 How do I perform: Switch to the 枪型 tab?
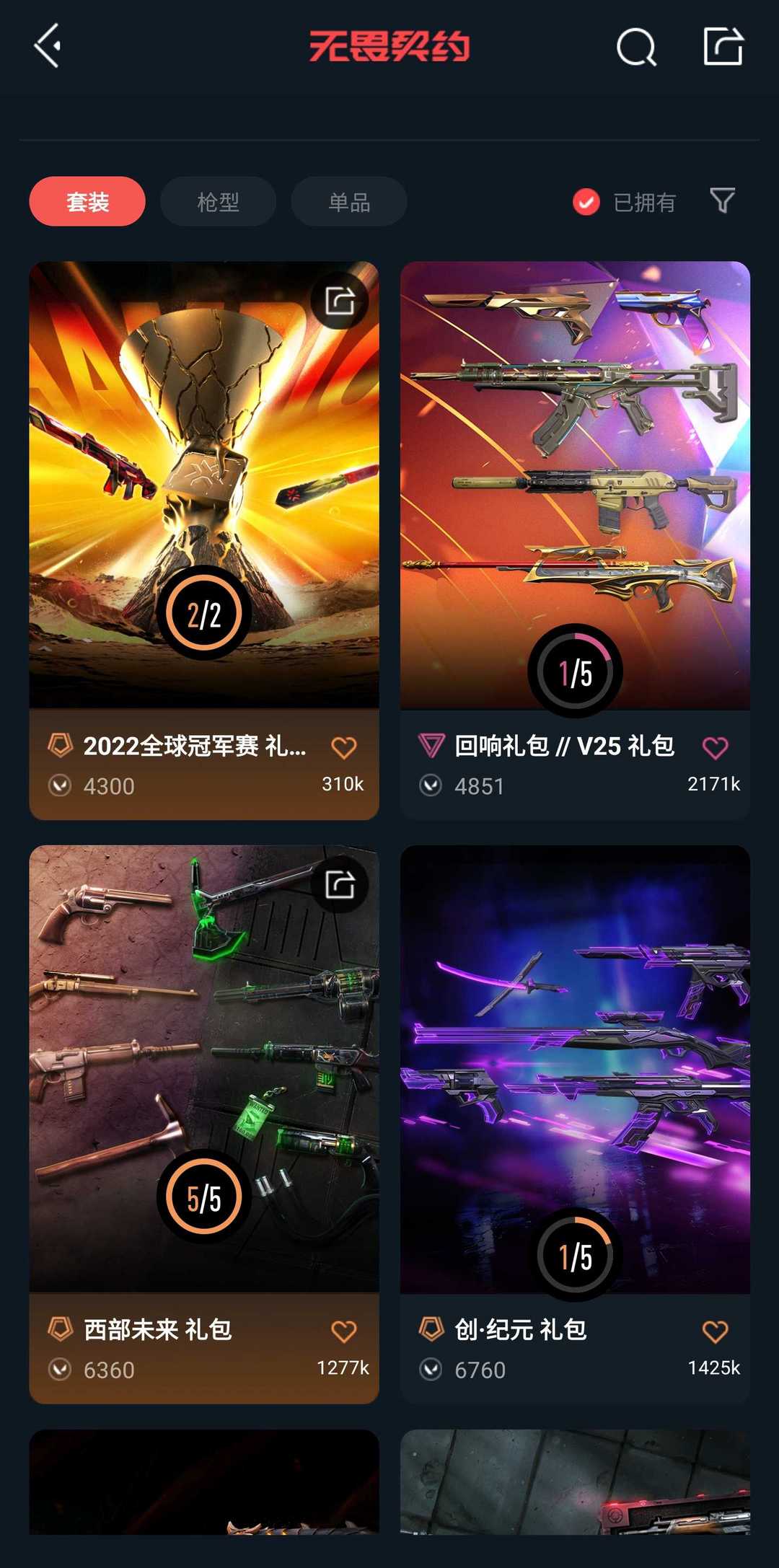pos(218,201)
